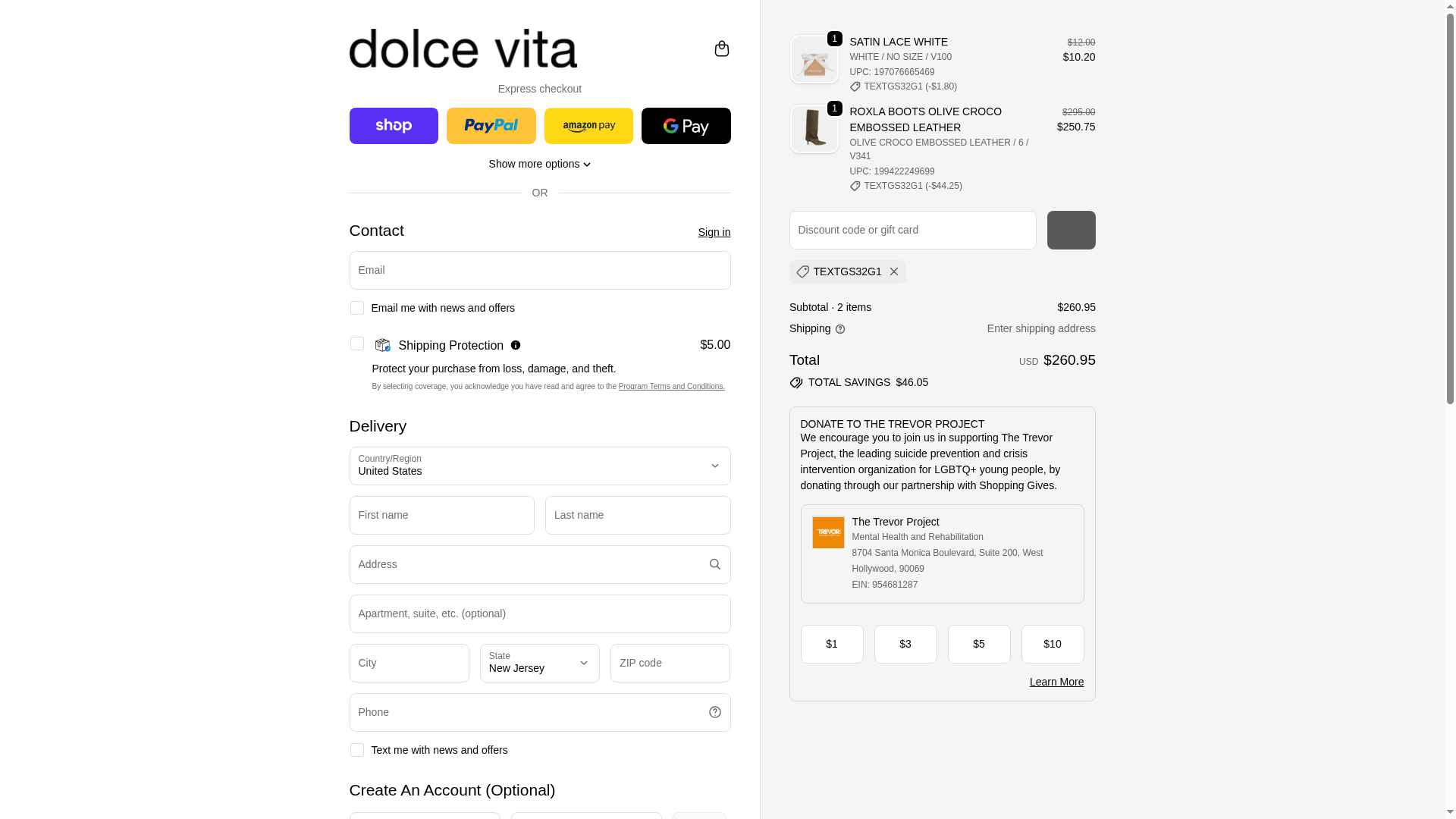Remove the TEXTGS32G1 discount code
This screenshot has width=1456, height=819.
[x=894, y=271]
